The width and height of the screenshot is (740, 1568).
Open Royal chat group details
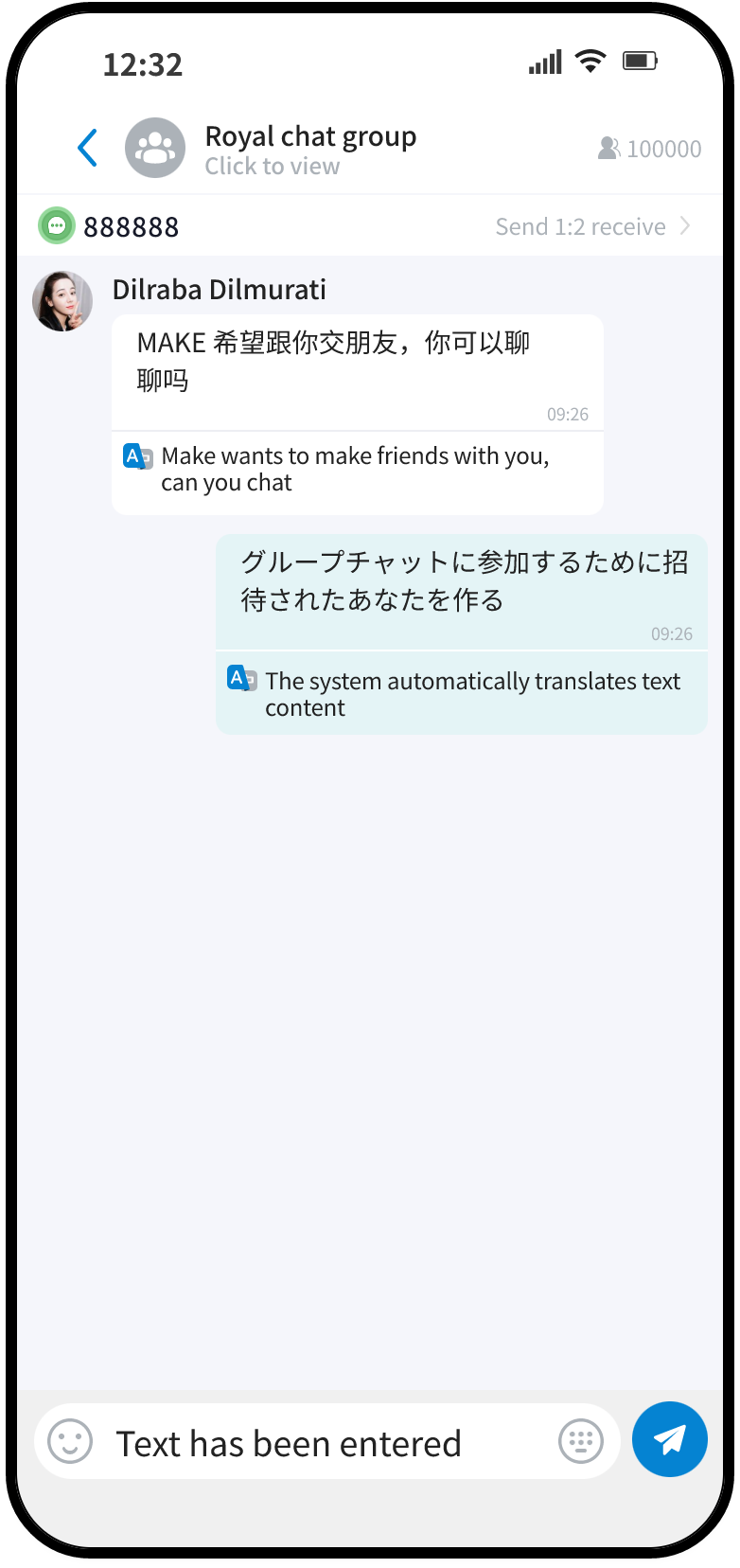tap(309, 149)
